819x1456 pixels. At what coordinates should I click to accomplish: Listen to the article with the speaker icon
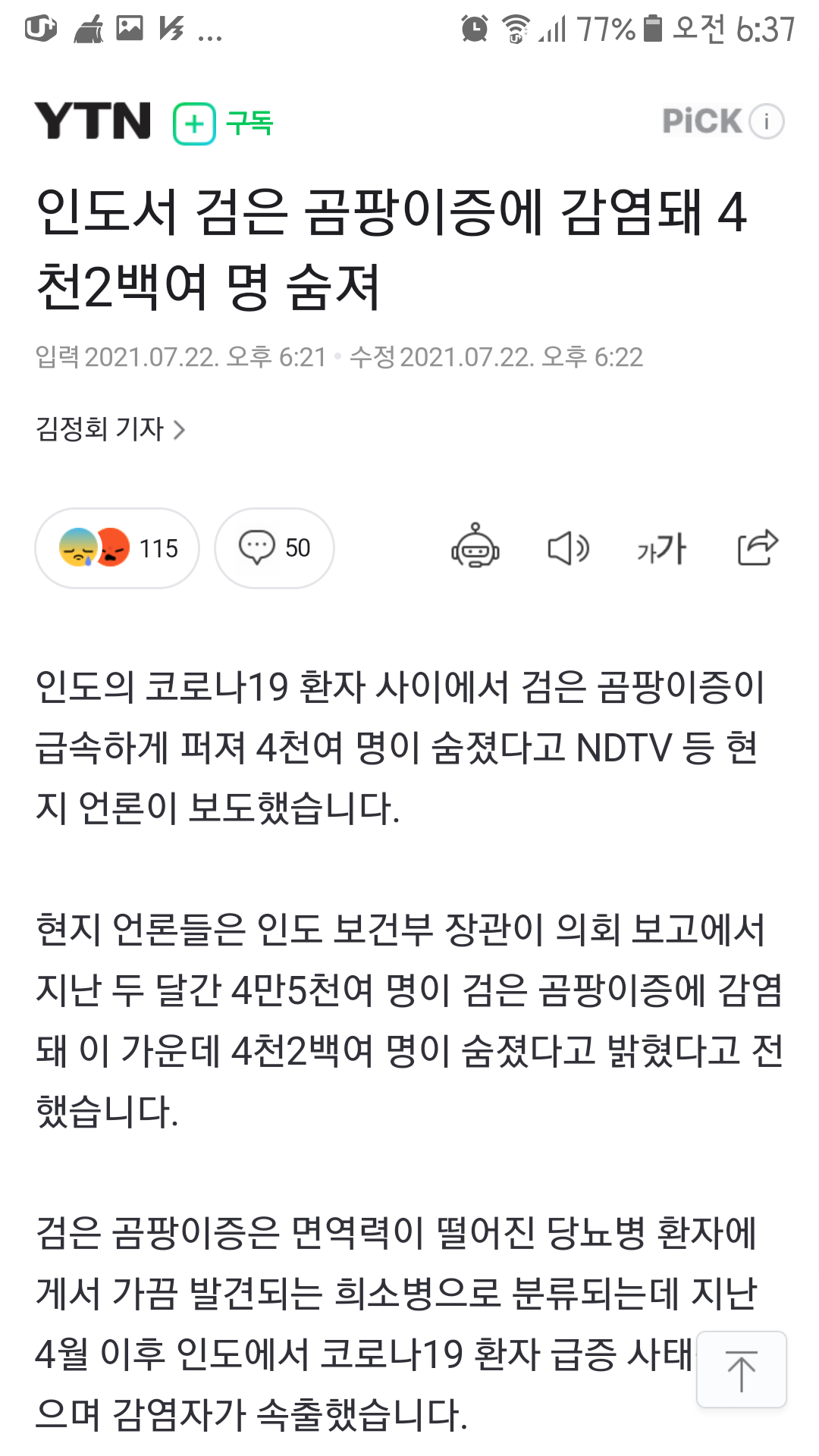[x=568, y=548]
